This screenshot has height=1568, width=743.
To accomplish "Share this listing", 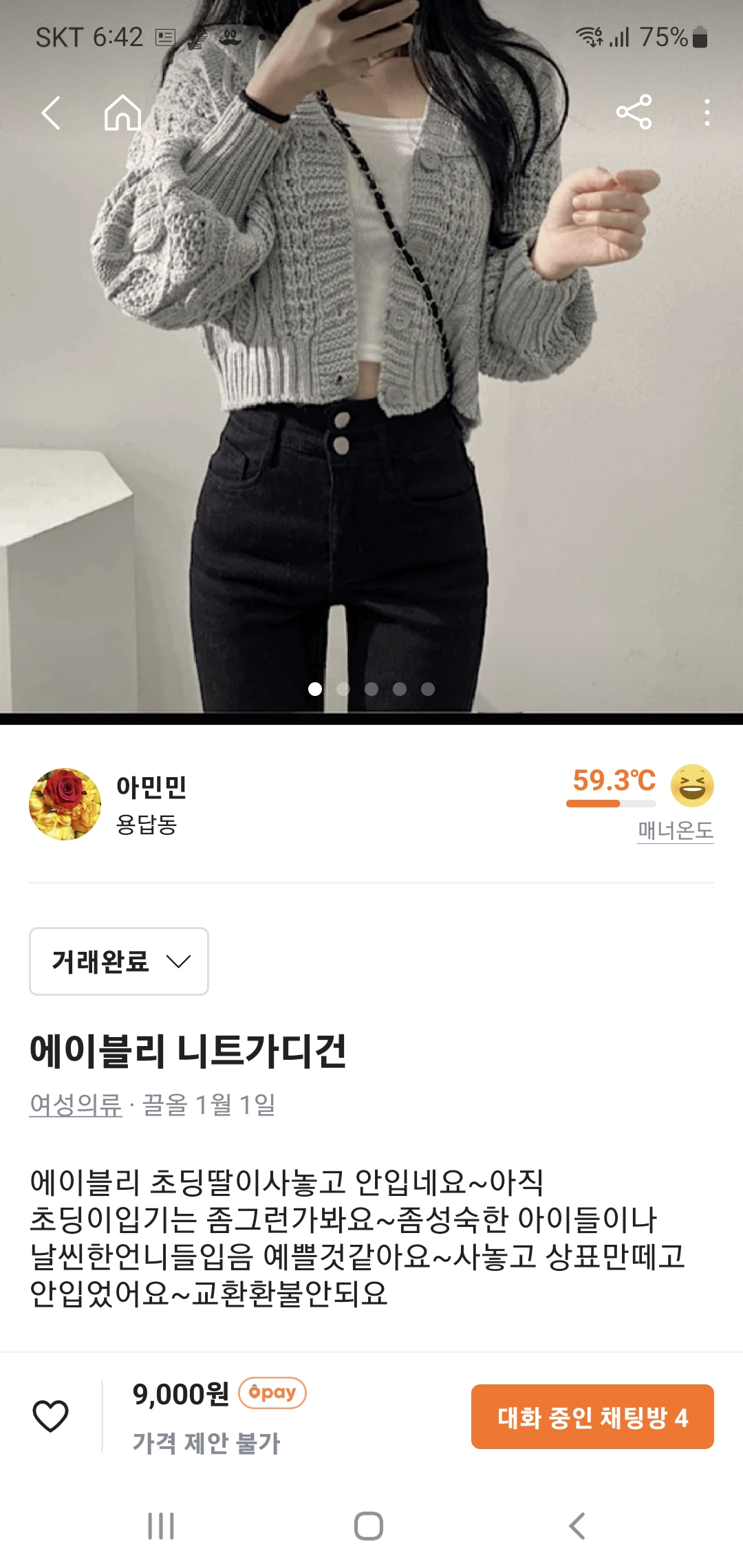I will pos(634,112).
